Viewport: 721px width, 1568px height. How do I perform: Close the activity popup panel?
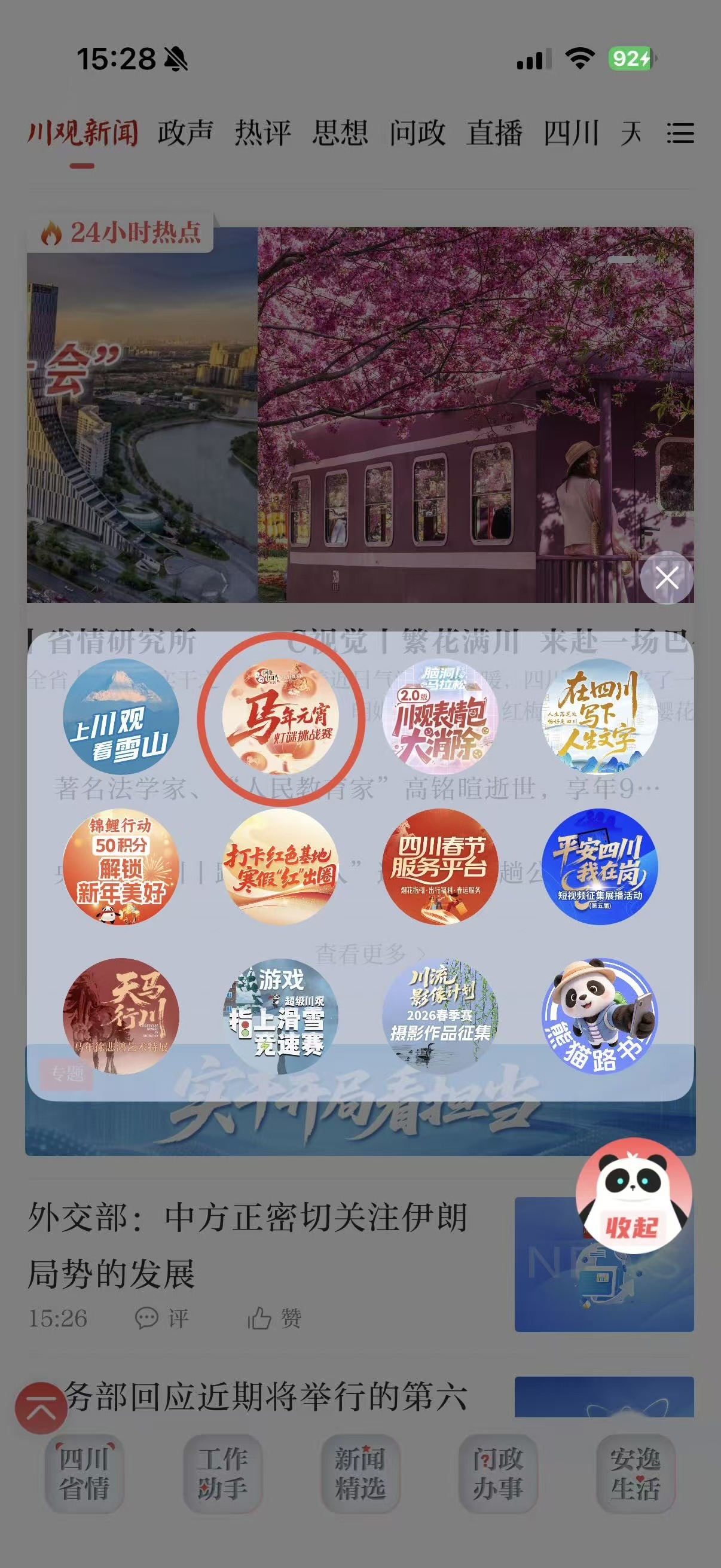click(667, 578)
